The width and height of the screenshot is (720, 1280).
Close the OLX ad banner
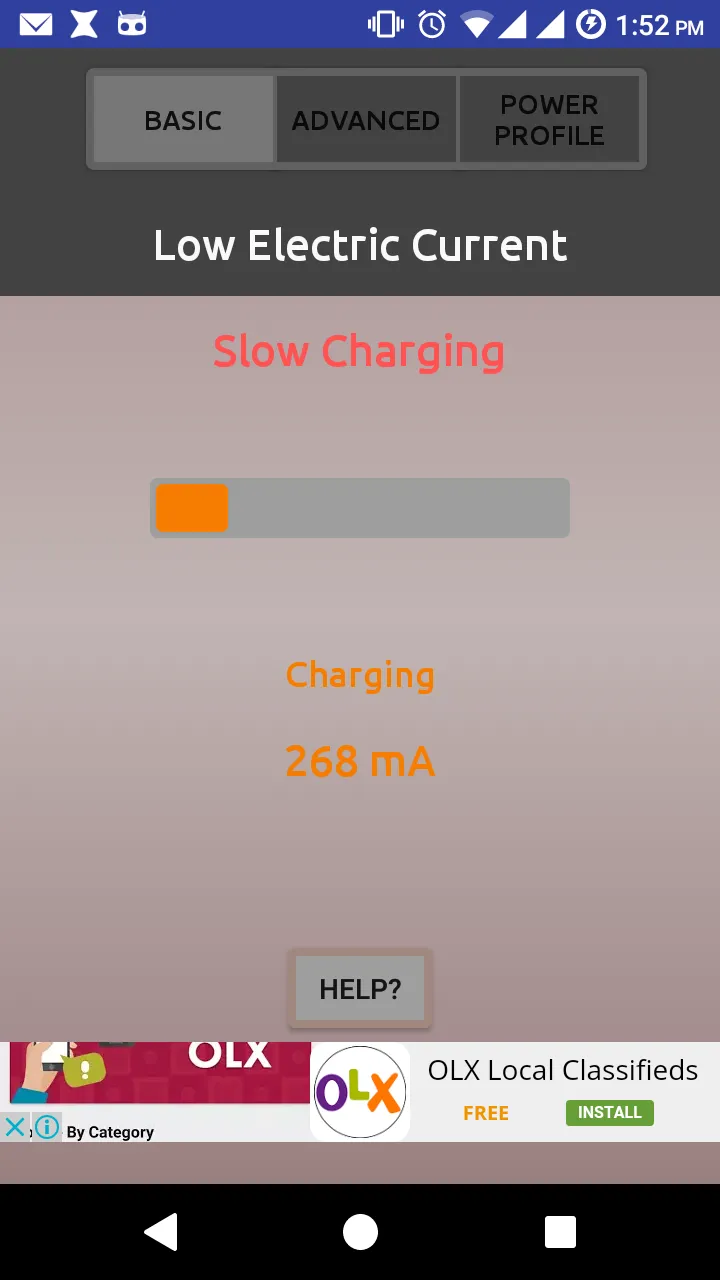pos(15,1128)
